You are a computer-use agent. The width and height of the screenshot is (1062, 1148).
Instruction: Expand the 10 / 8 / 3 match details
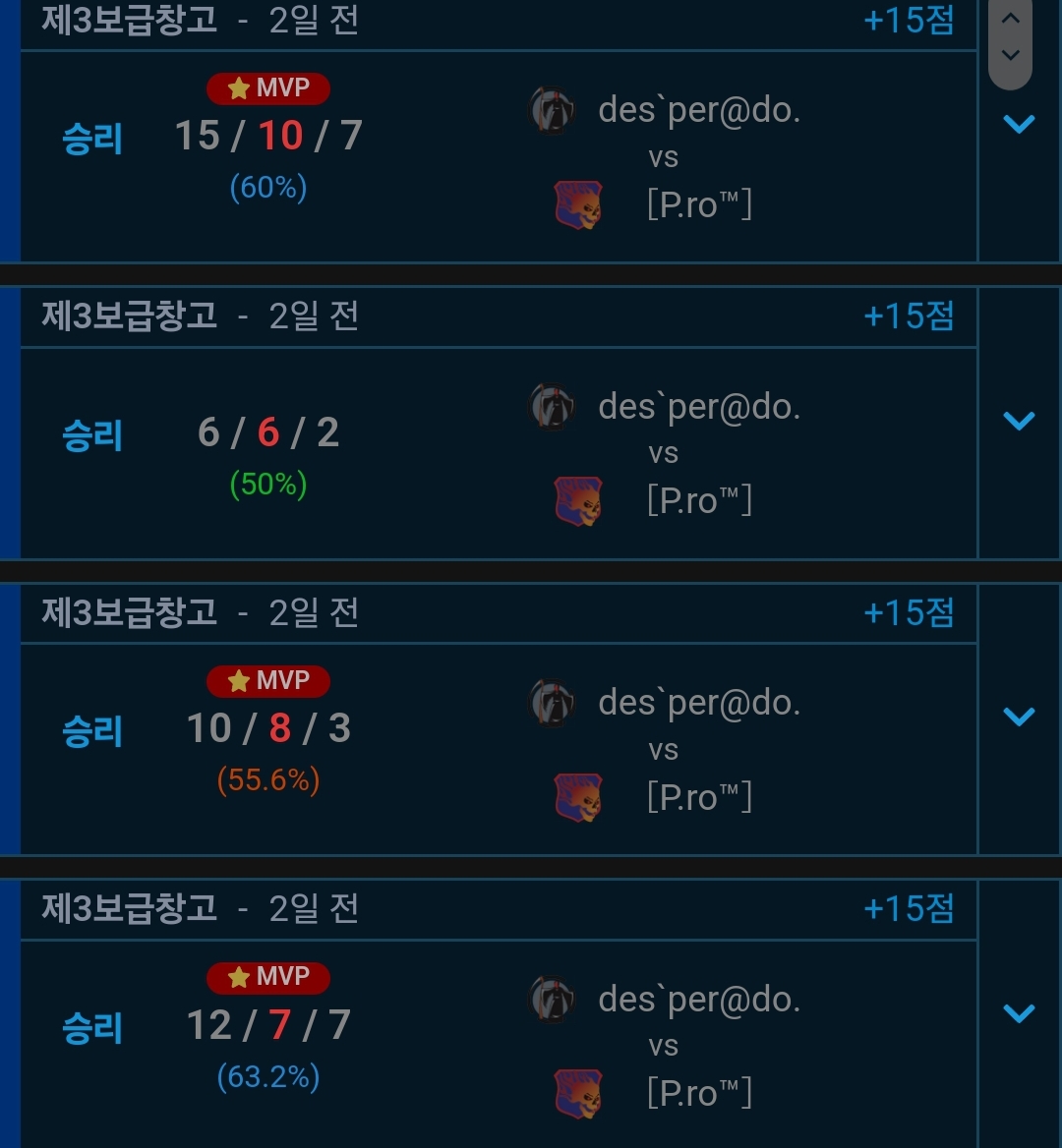coord(1019,717)
